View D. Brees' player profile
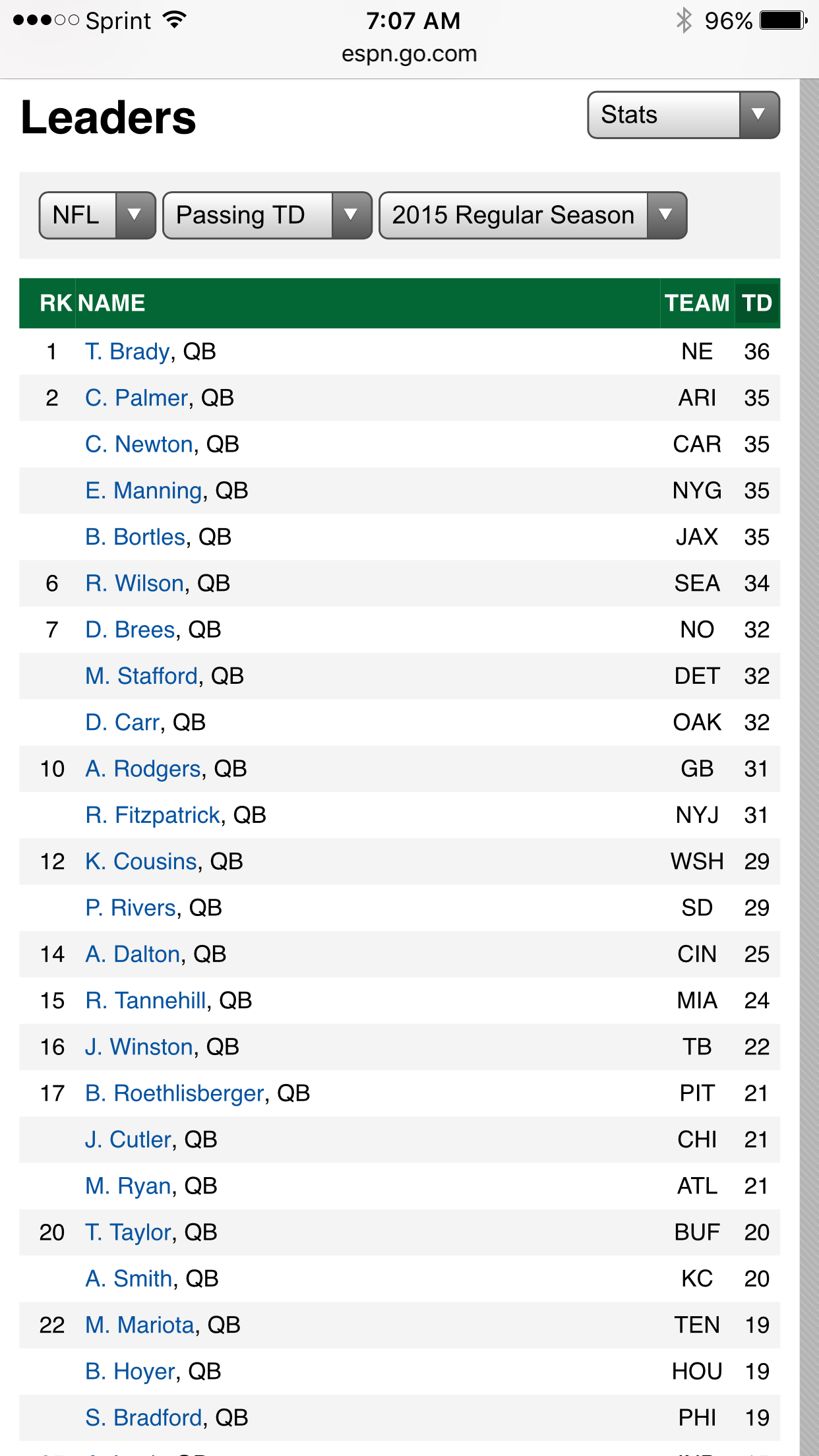The width and height of the screenshot is (819, 1456). (x=130, y=630)
